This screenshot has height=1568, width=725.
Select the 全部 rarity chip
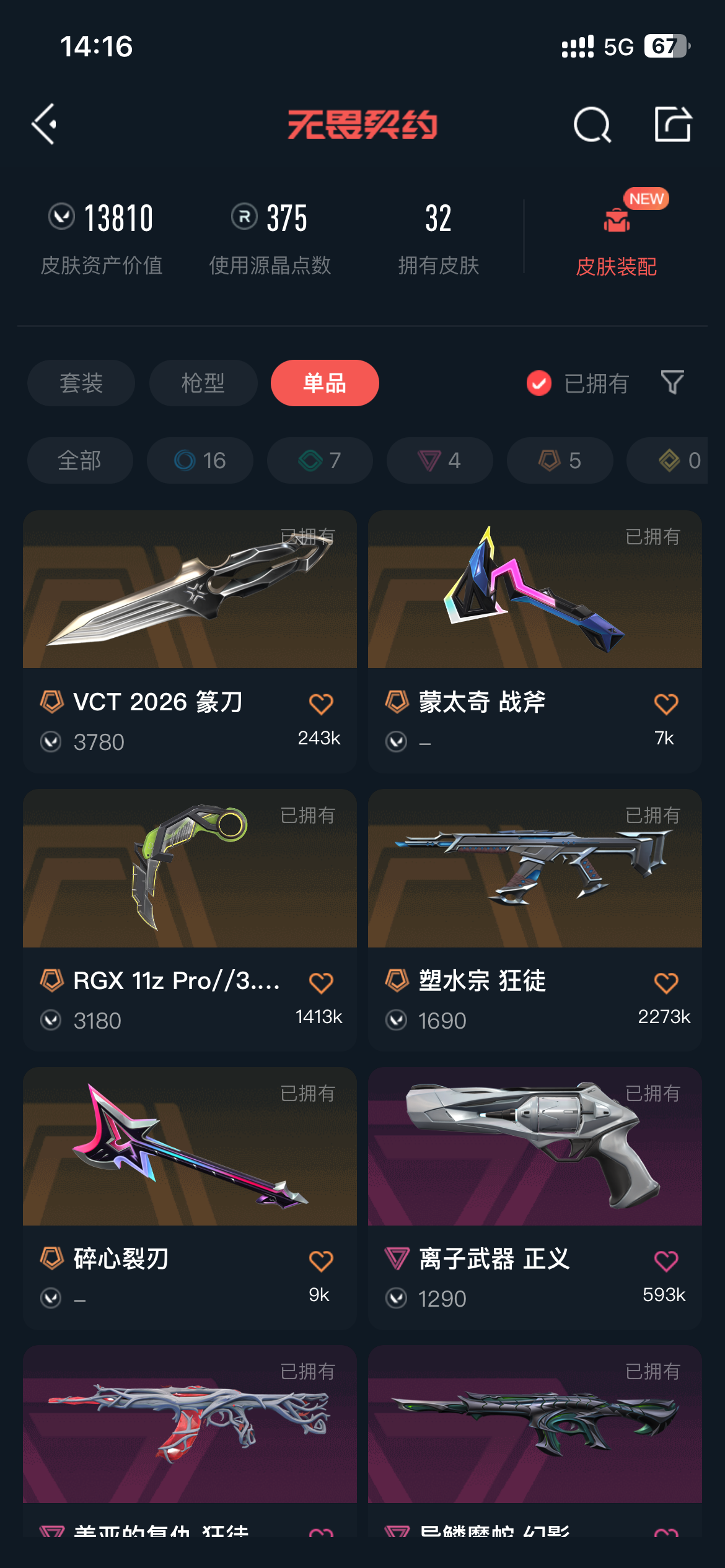pos(80,461)
